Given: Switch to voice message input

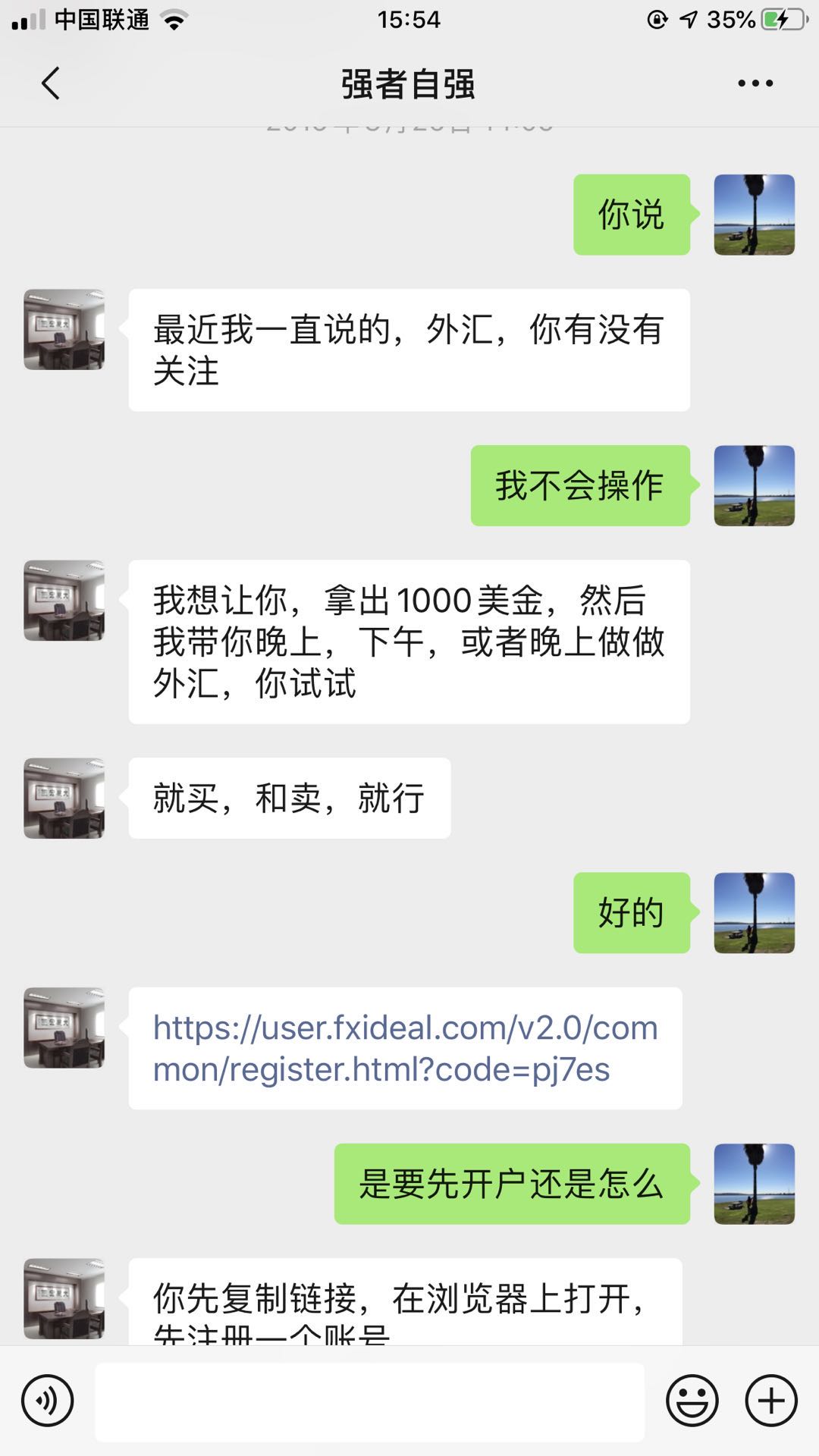Looking at the screenshot, I should [47, 1401].
